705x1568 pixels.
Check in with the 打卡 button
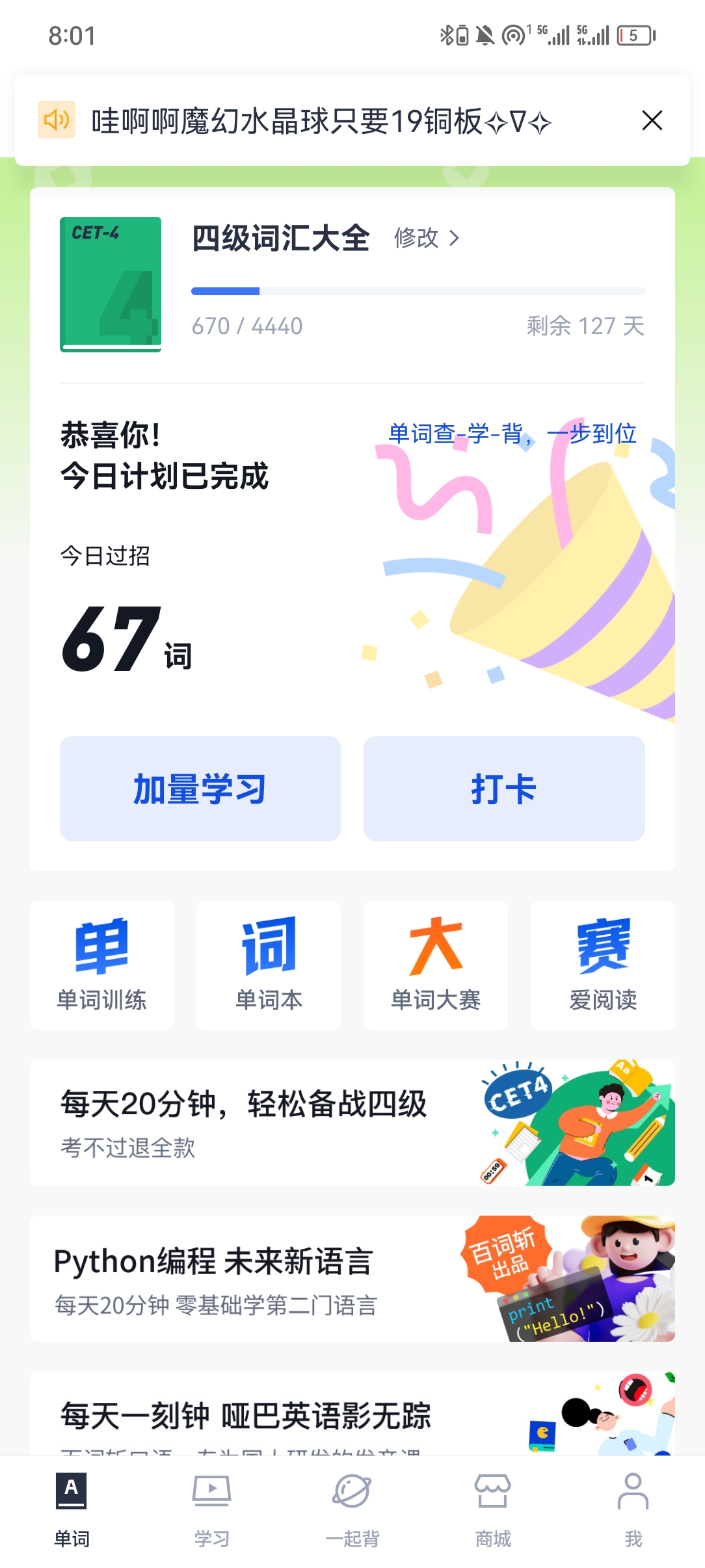tap(504, 789)
